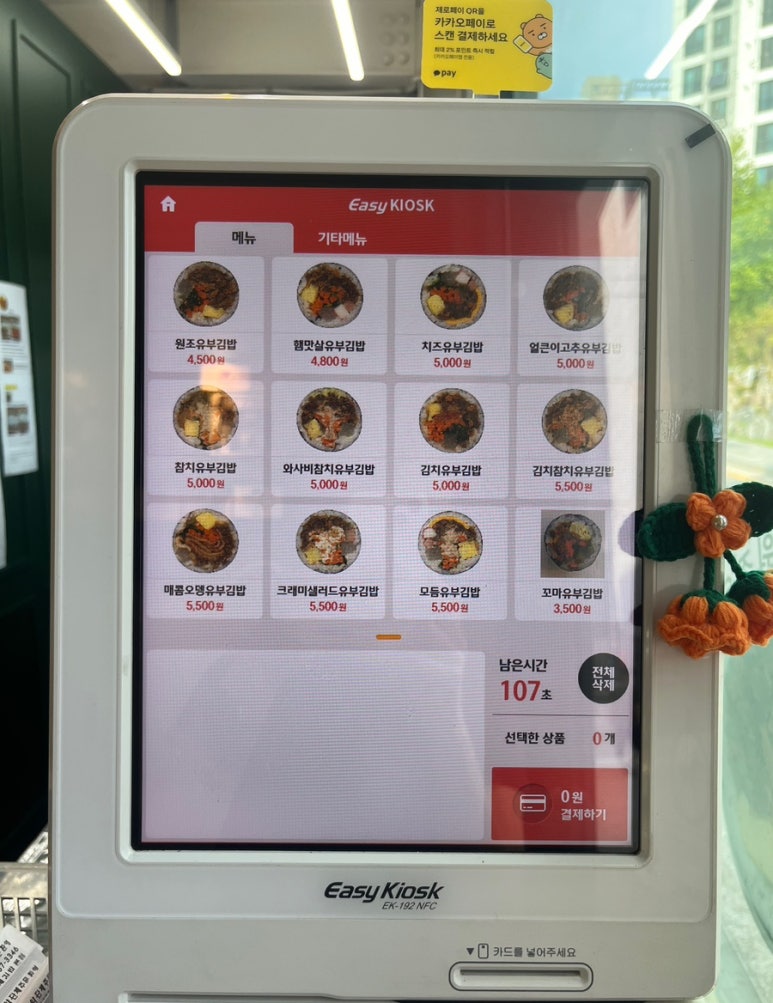
Task: Switch to the 기타메뉴 tab
Action: (342, 238)
